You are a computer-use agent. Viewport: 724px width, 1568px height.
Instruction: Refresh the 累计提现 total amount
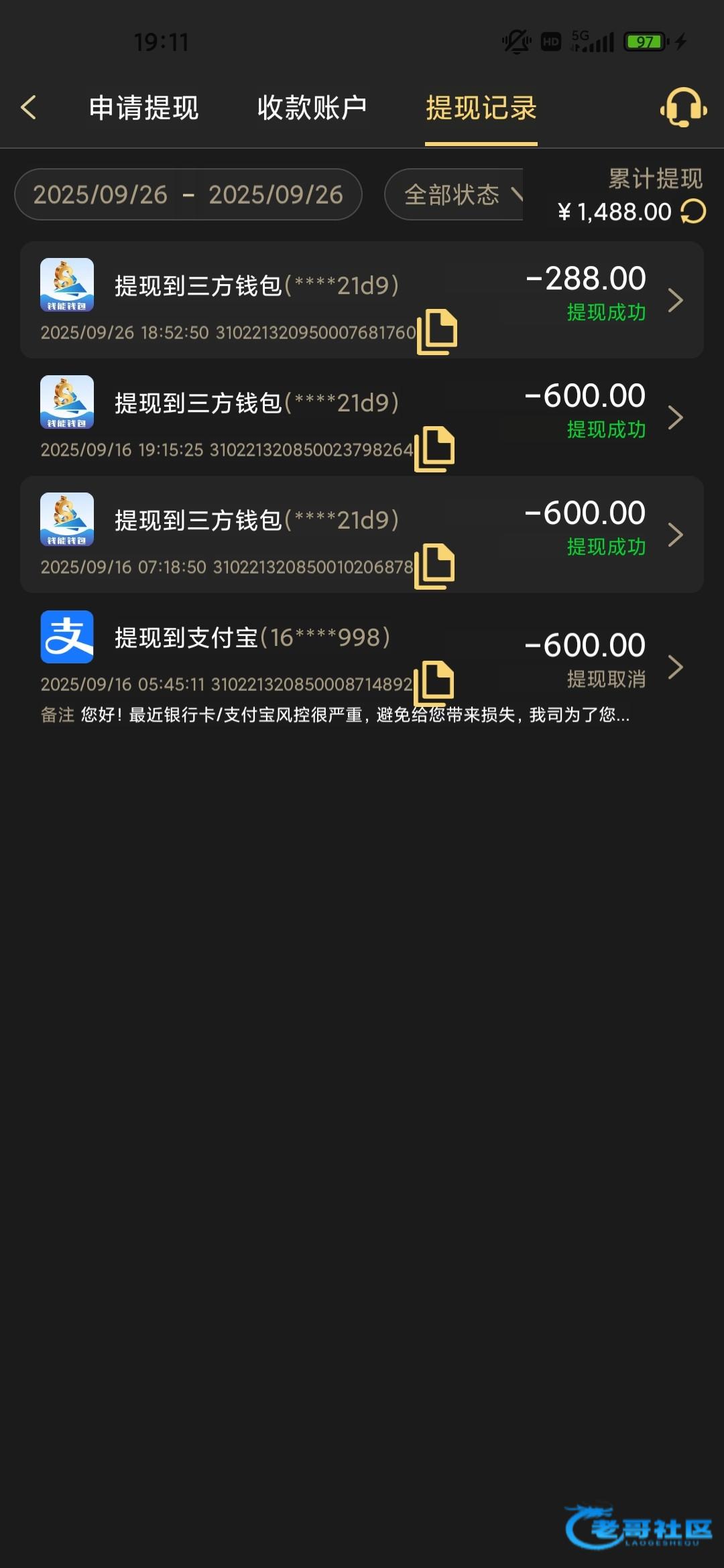pos(693,212)
